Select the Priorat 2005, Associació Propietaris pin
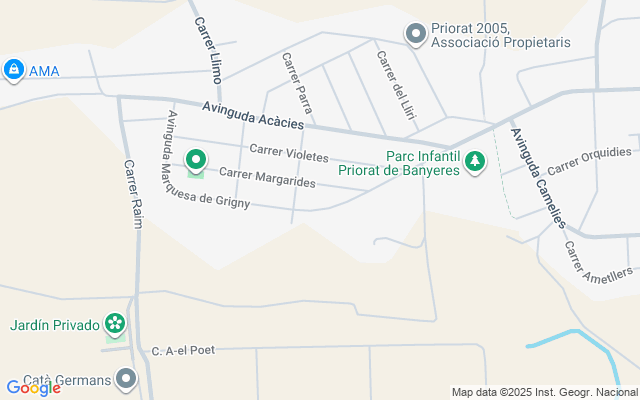Screen dimensions: 640x400 [415, 34]
